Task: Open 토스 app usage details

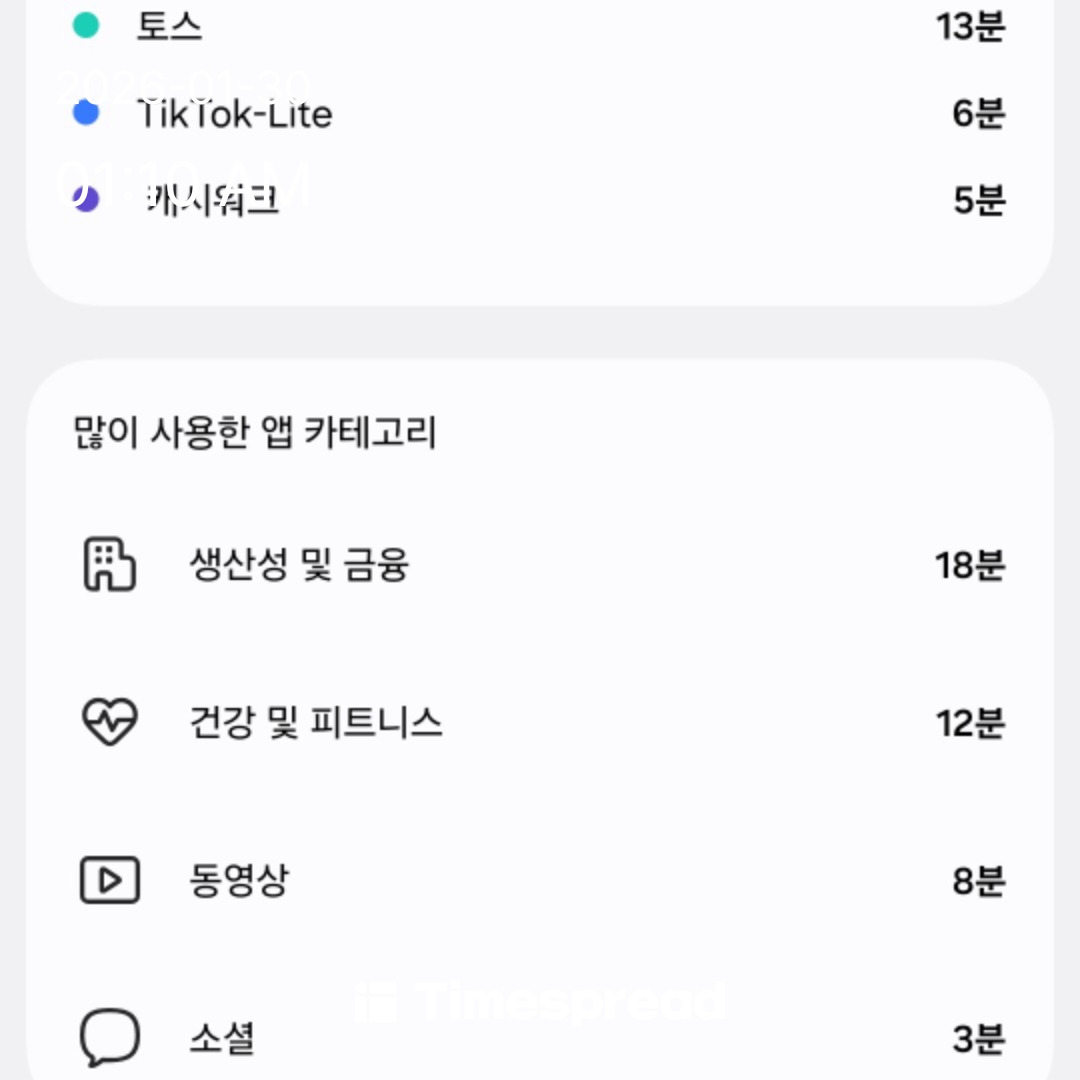Action: (x=170, y=27)
